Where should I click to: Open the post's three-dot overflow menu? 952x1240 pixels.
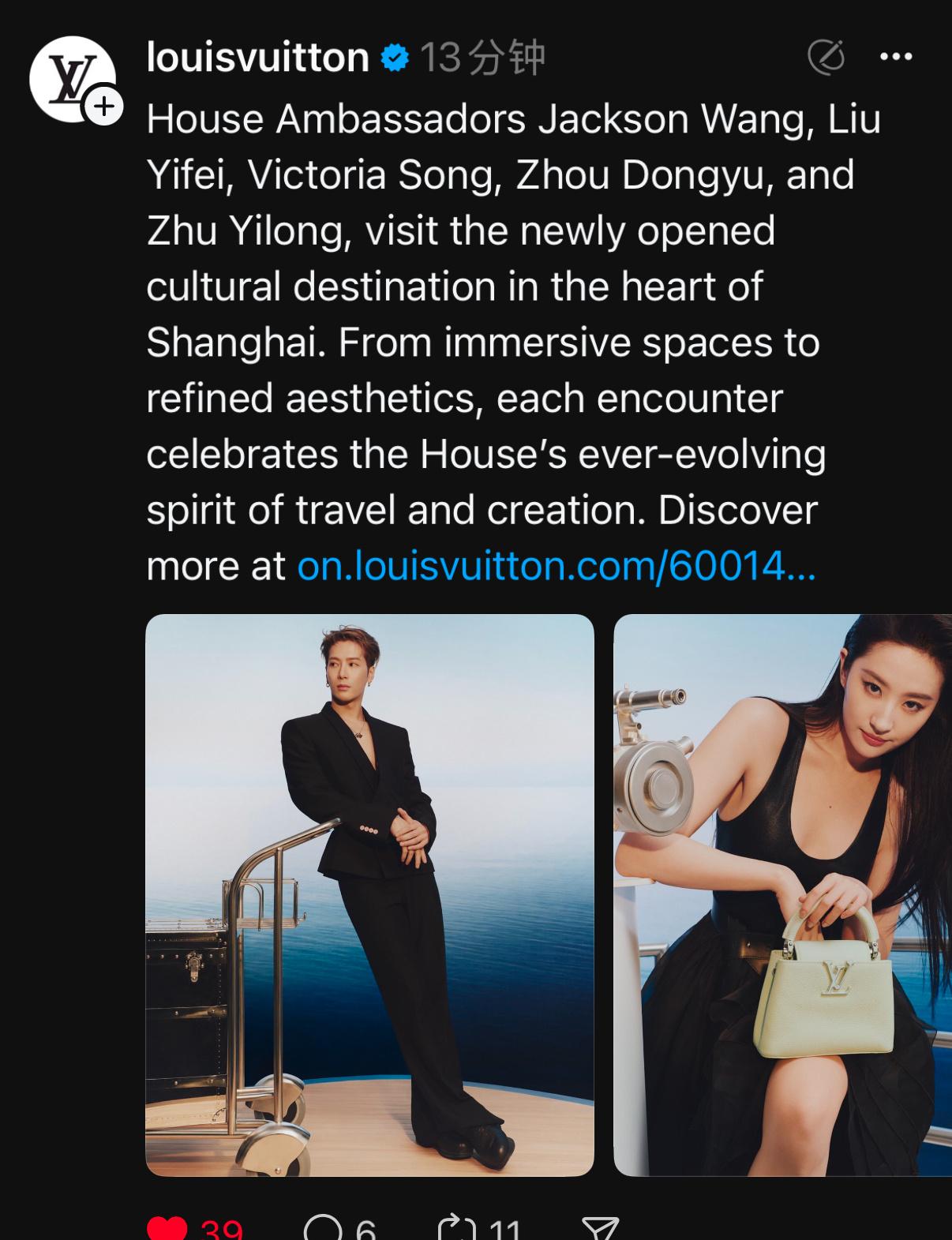[895, 57]
